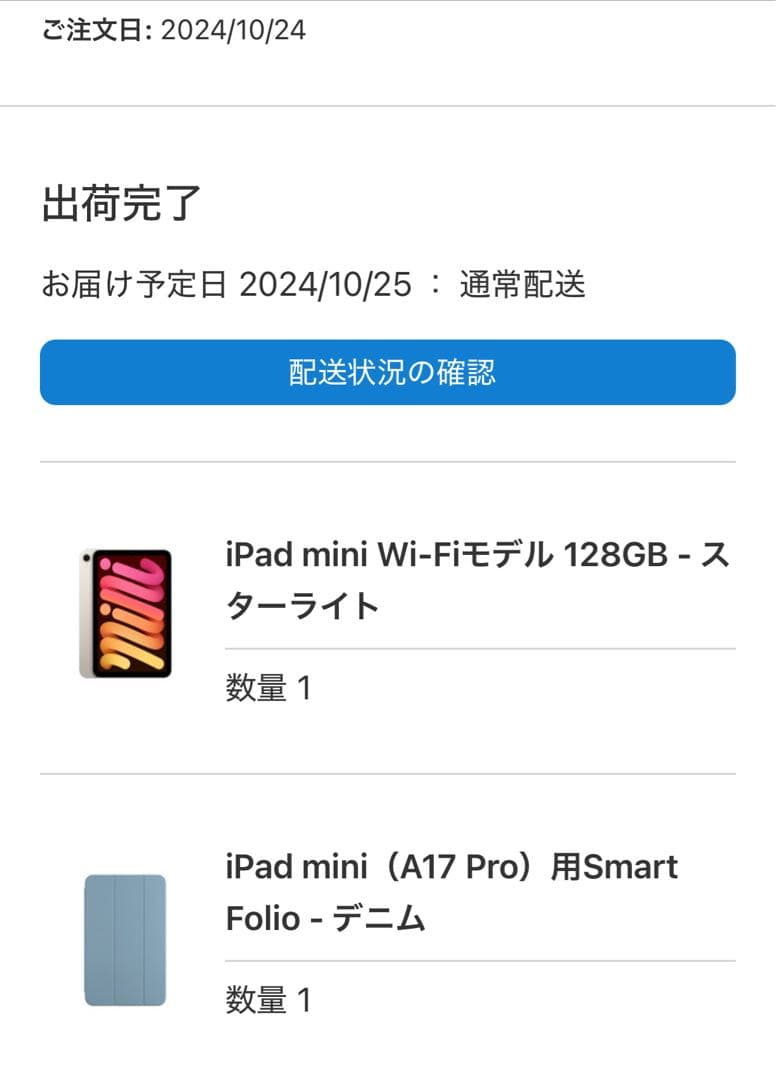Click the divider line above the iPad listing
The height and width of the screenshot is (1080, 776).
[388, 462]
